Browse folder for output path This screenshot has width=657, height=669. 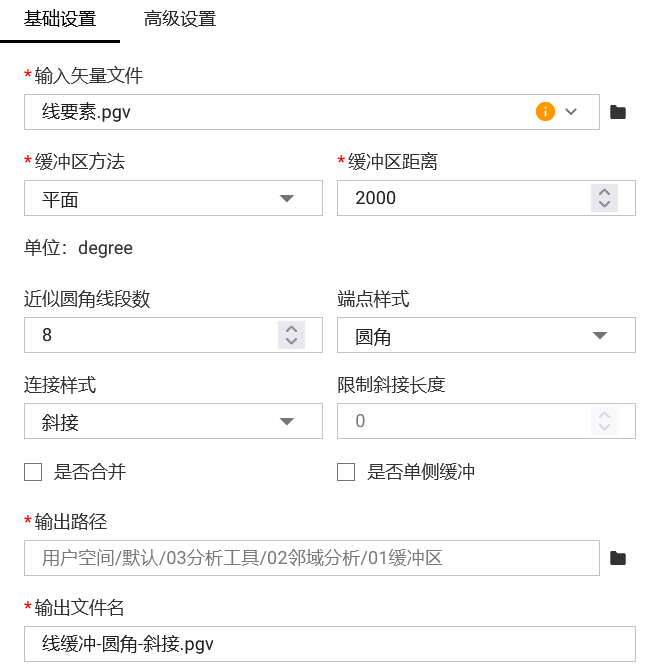click(x=618, y=558)
